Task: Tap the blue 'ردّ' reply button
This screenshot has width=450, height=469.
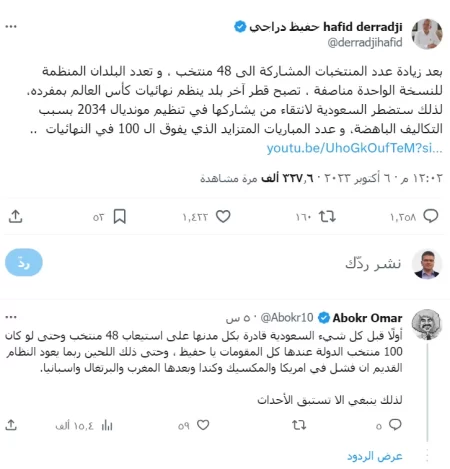Action: click(24, 262)
